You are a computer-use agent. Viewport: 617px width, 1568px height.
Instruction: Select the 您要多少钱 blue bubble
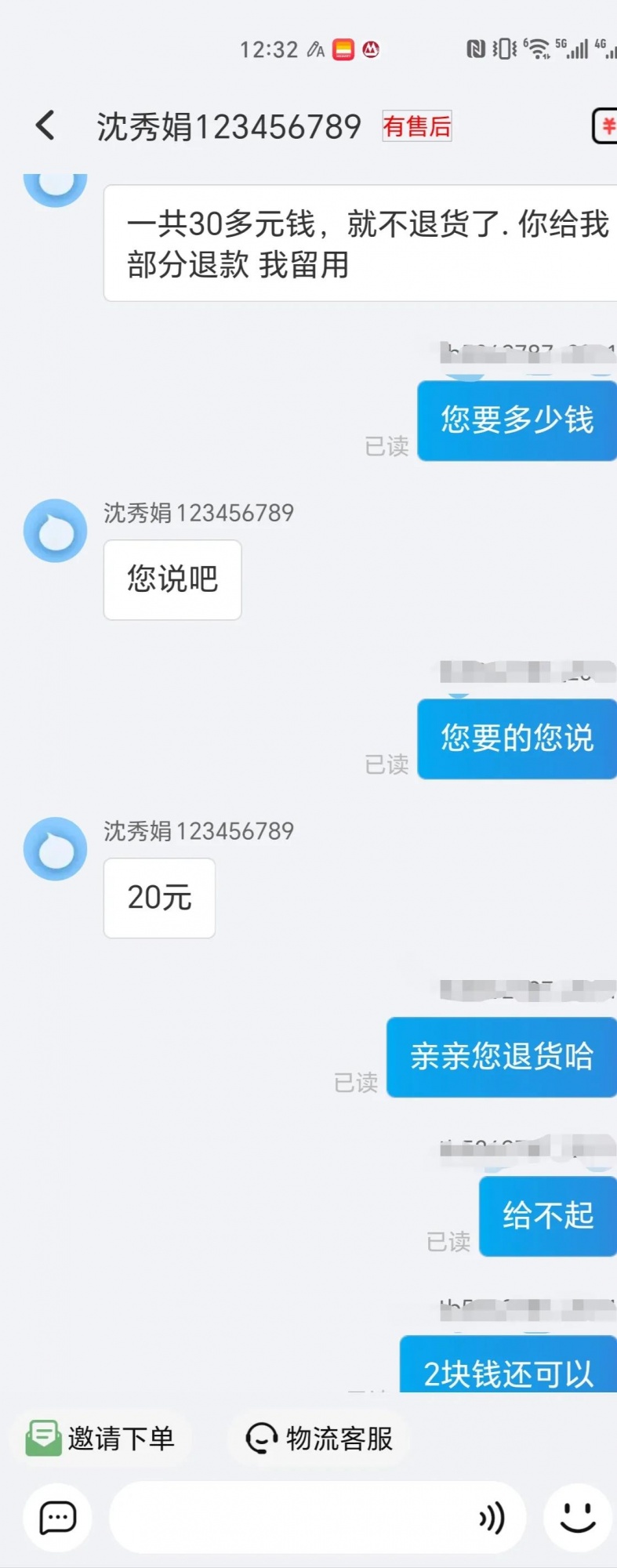tap(517, 421)
